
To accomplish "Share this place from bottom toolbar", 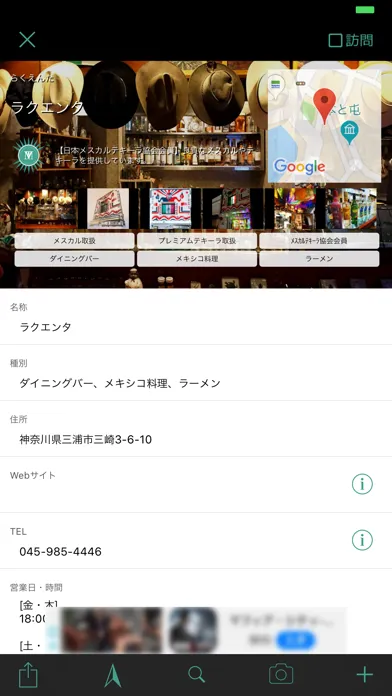I will [x=28, y=675].
